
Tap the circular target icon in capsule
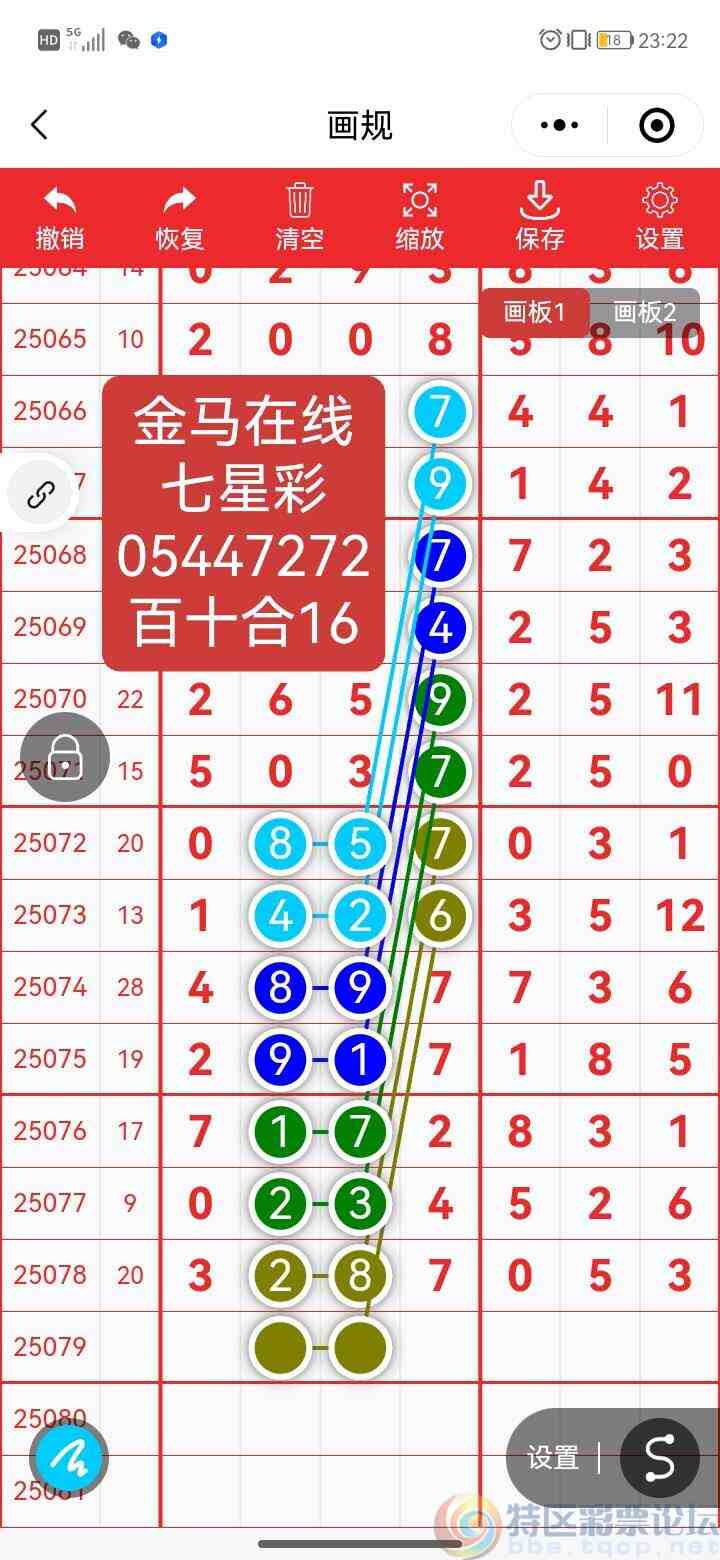pos(657,125)
